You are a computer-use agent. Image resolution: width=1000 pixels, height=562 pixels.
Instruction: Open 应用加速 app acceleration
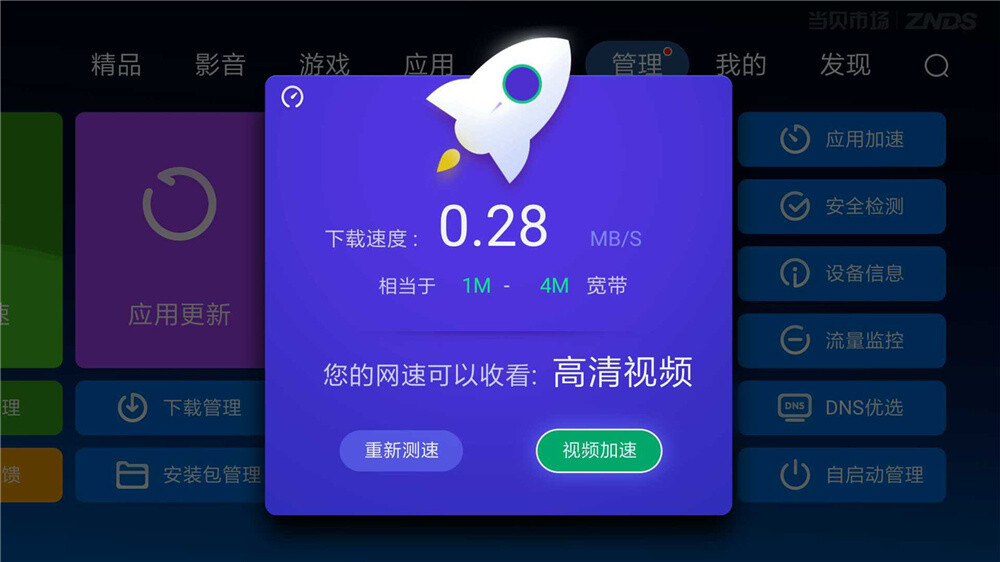tap(842, 139)
